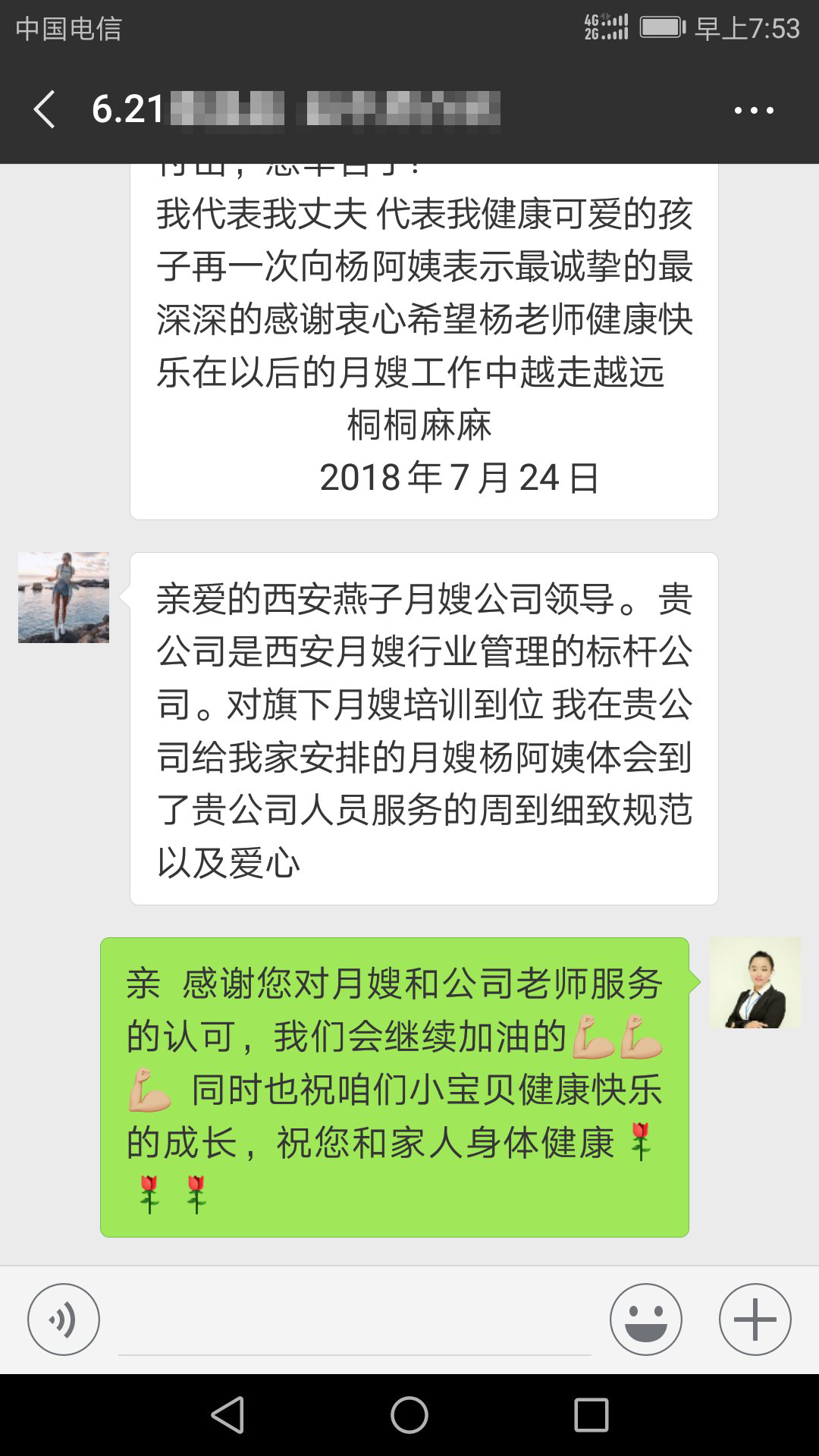Open the plus attachment menu
This screenshot has height=1456, width=819.
coord(755,1319)
